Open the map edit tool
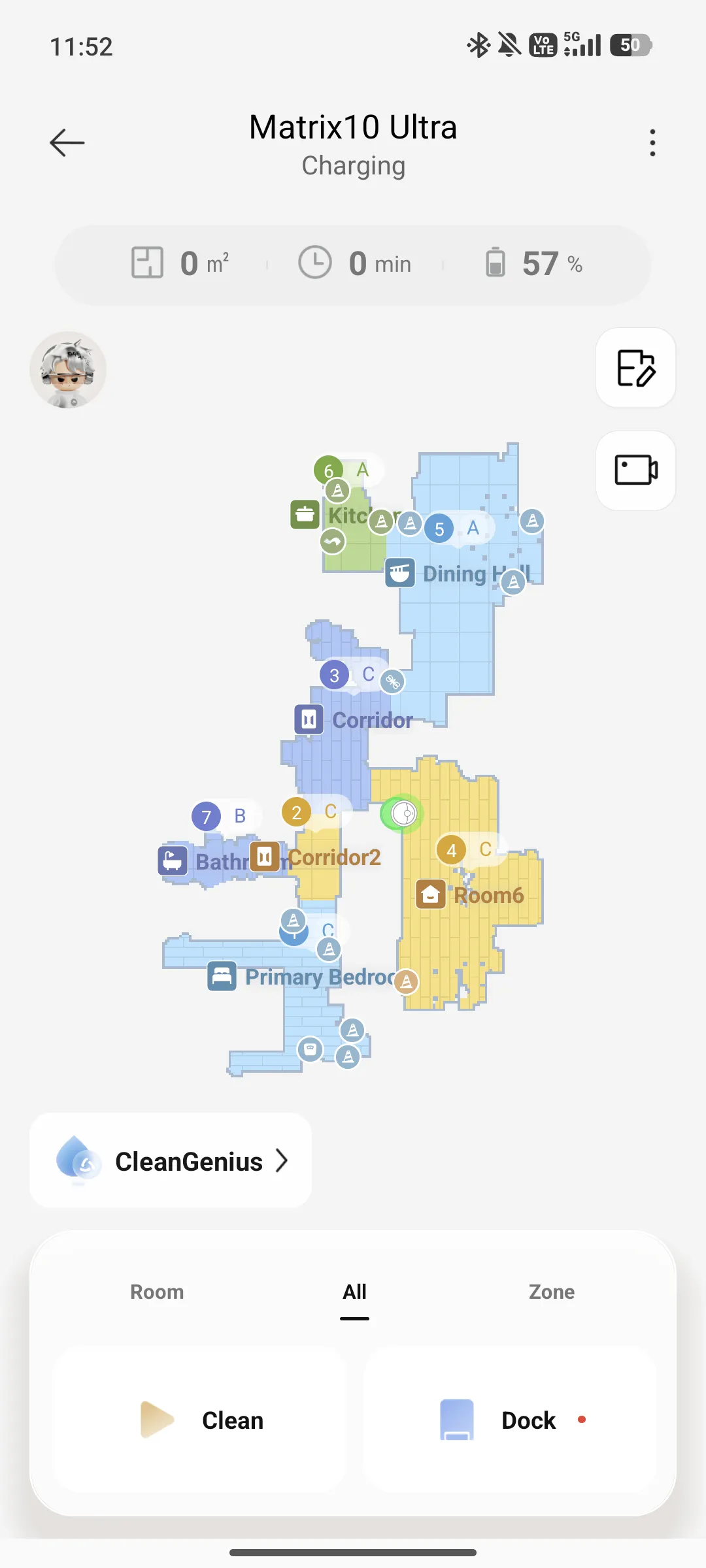Screen dimensions: 706x1568 pos(635,368)
